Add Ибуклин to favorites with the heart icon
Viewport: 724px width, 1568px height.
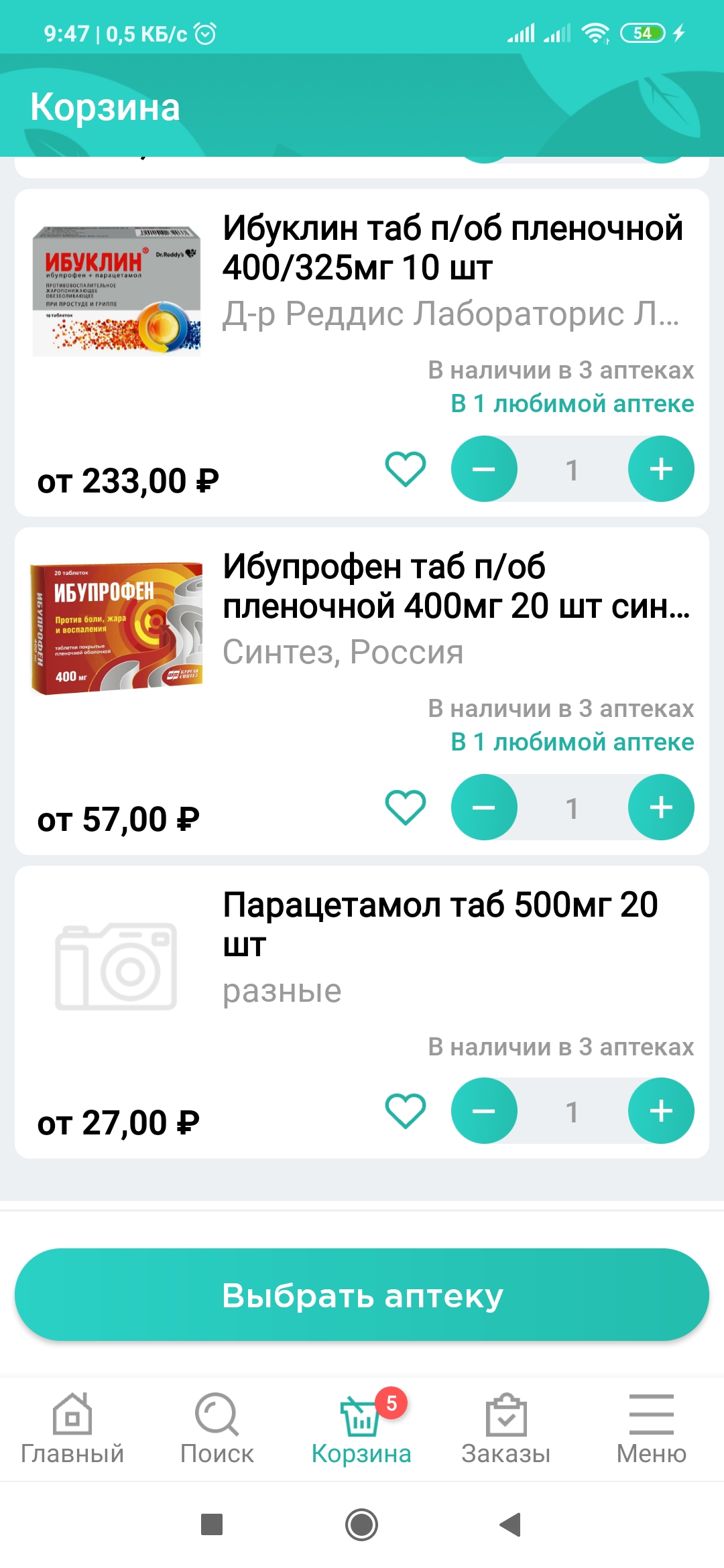[x=406, y=468]
